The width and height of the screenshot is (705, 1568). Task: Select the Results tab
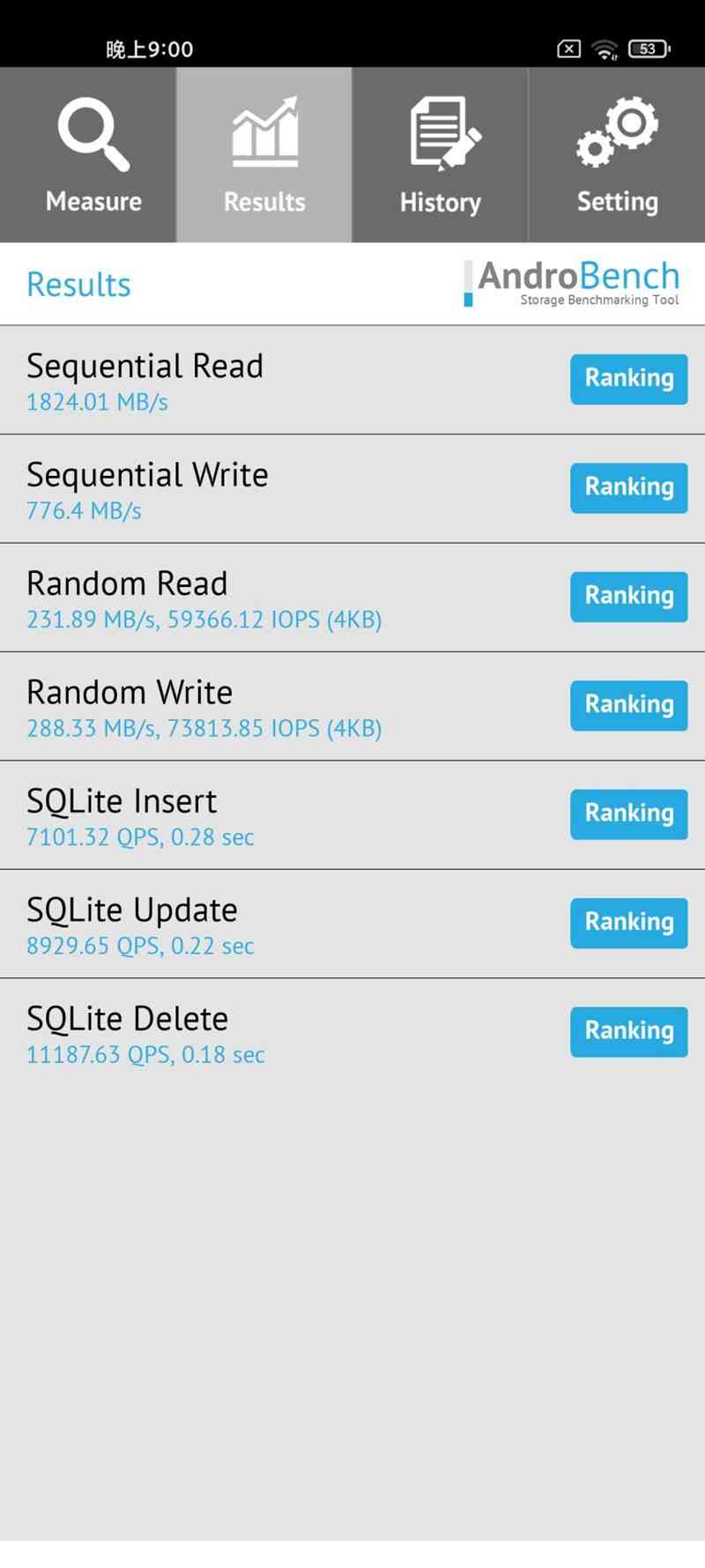(x=264, y=155)
